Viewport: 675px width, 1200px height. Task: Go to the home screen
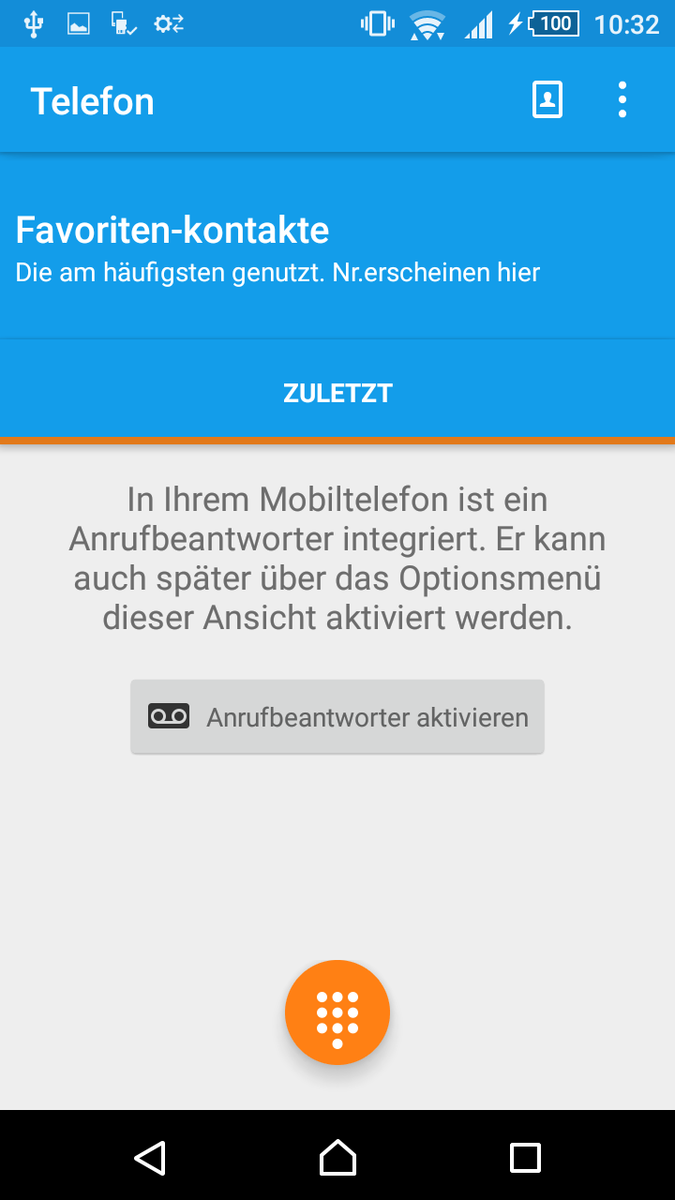pos(337,1157)
